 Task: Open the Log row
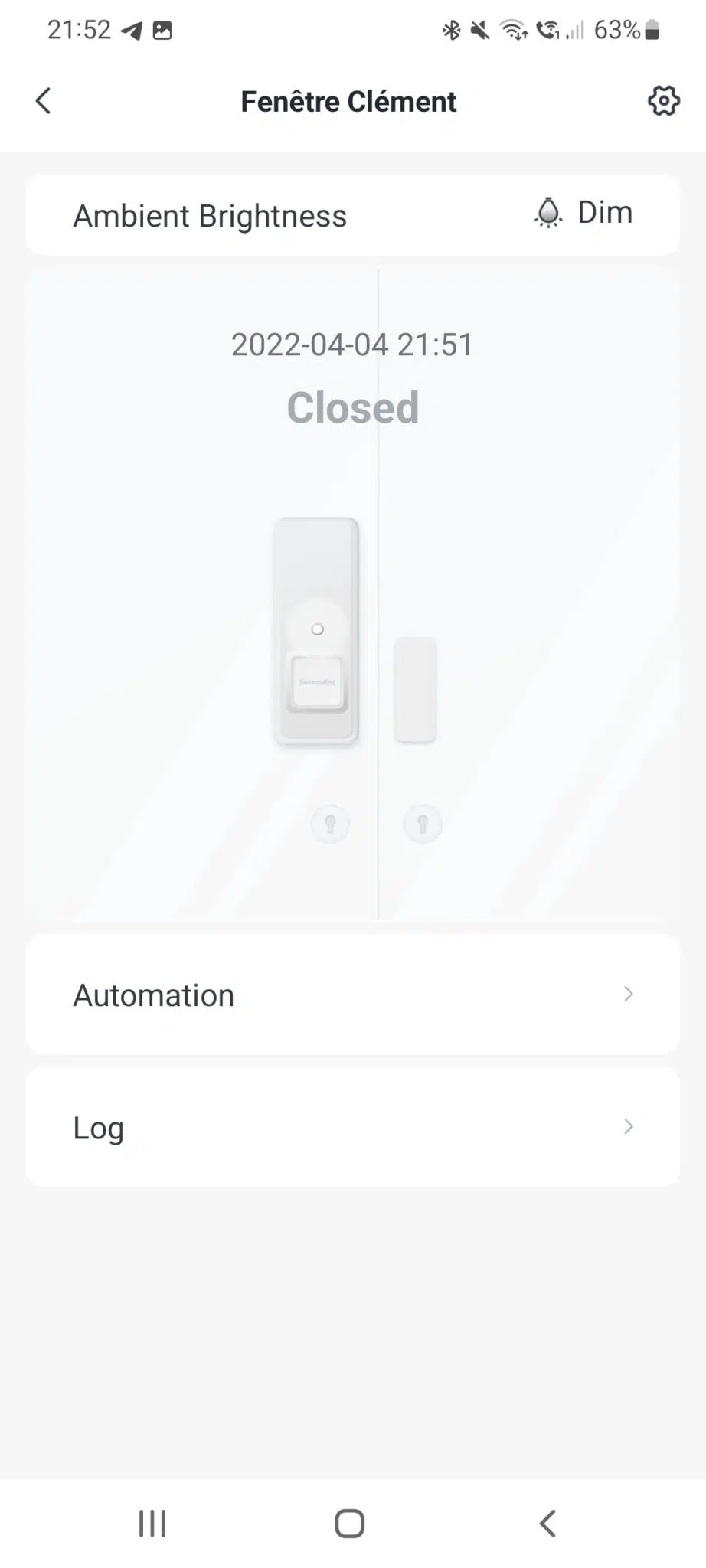(x=352, y=1127)
